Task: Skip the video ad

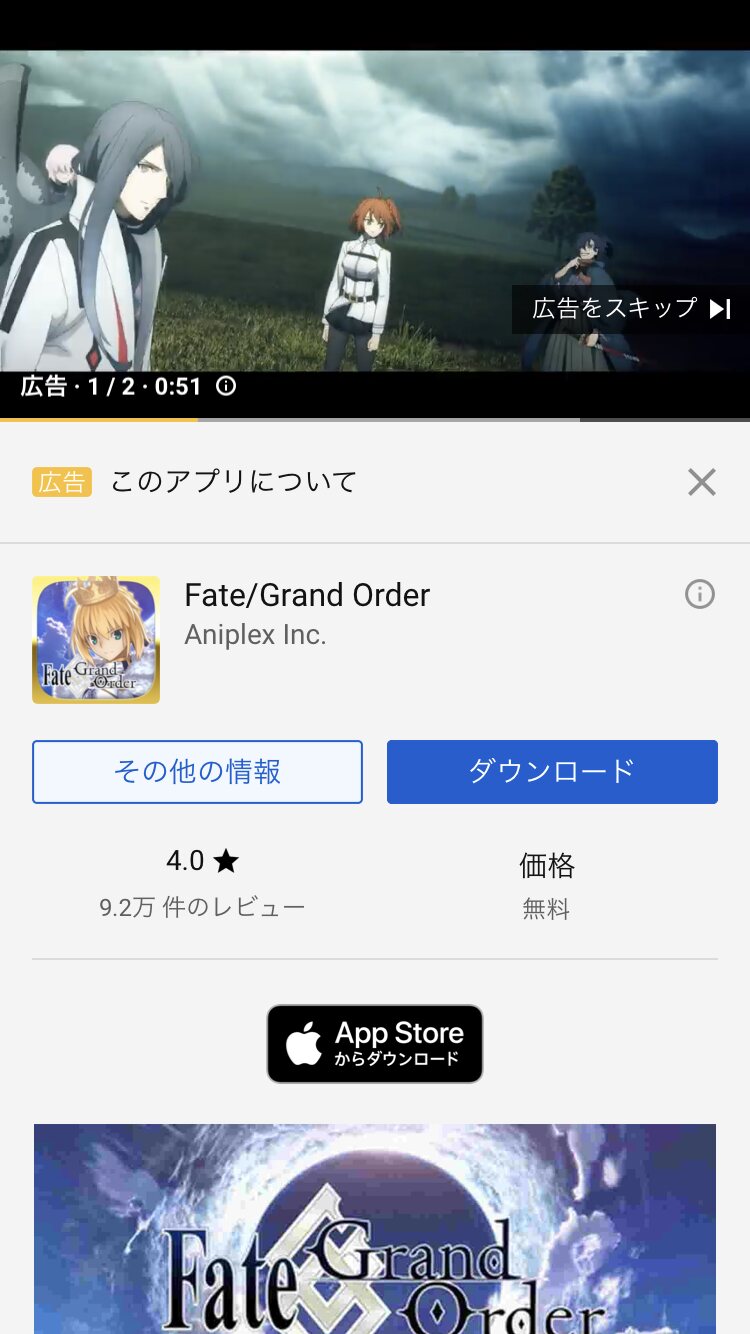Action: pyautogui.click(x=631, y=309)
